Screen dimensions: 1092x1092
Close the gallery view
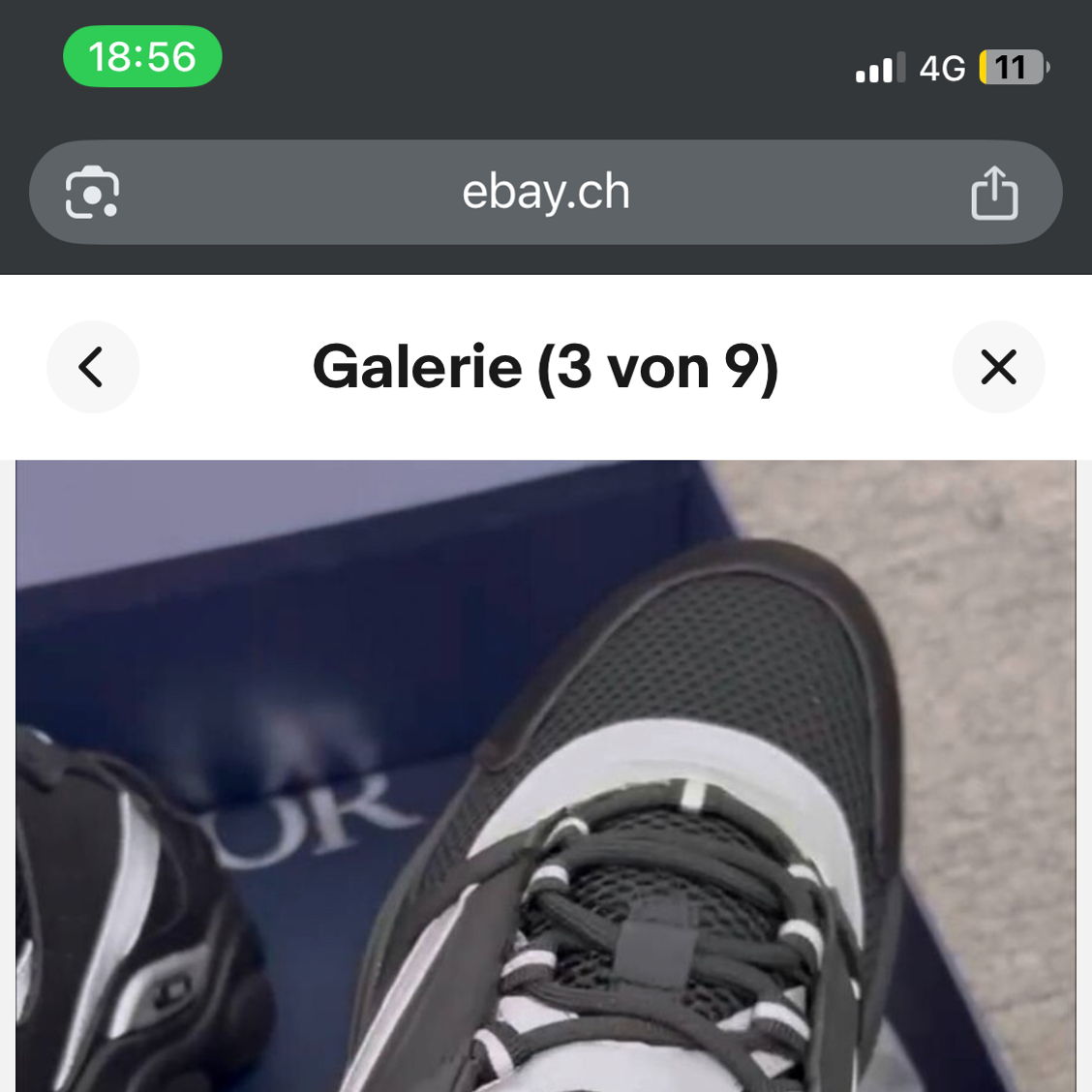[x=998, y=367]
